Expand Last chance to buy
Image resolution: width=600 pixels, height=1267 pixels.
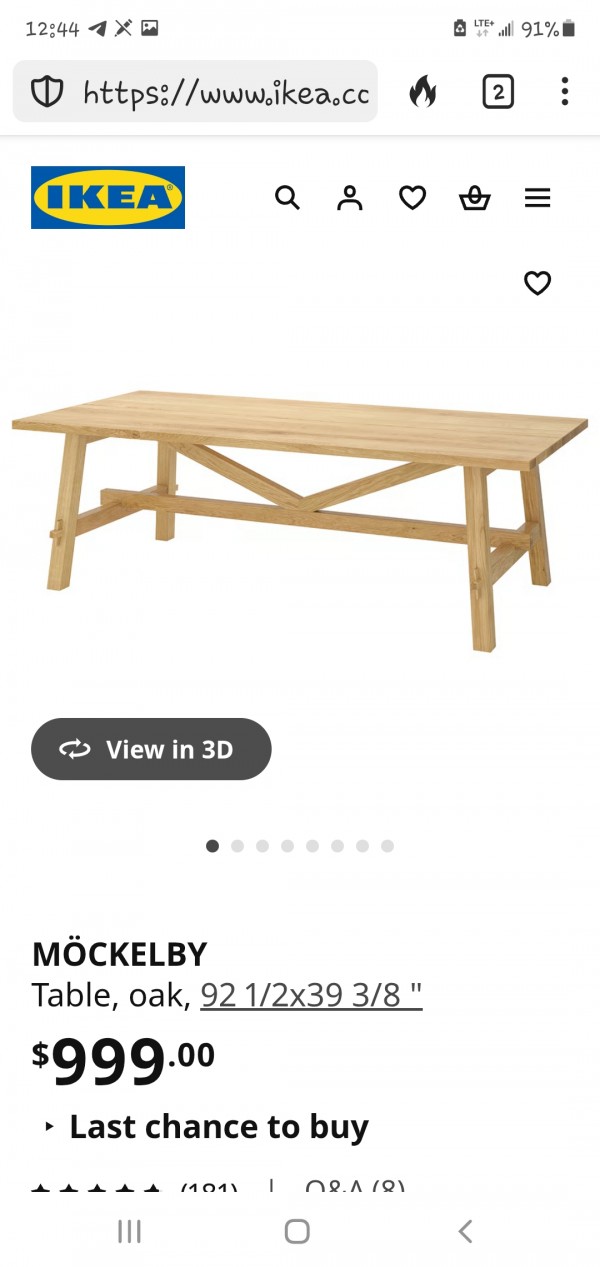coord(207,1127)
